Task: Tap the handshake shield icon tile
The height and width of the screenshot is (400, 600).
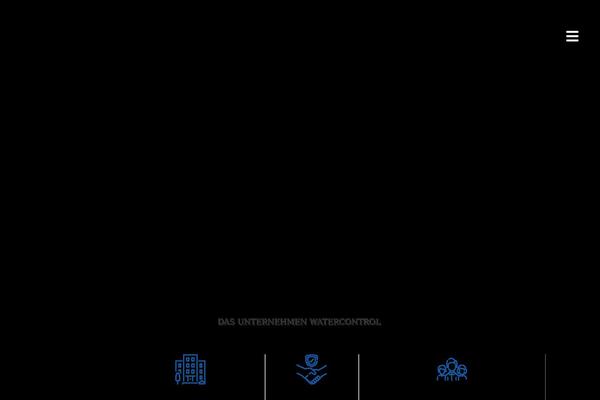Action: pos(312,369)
